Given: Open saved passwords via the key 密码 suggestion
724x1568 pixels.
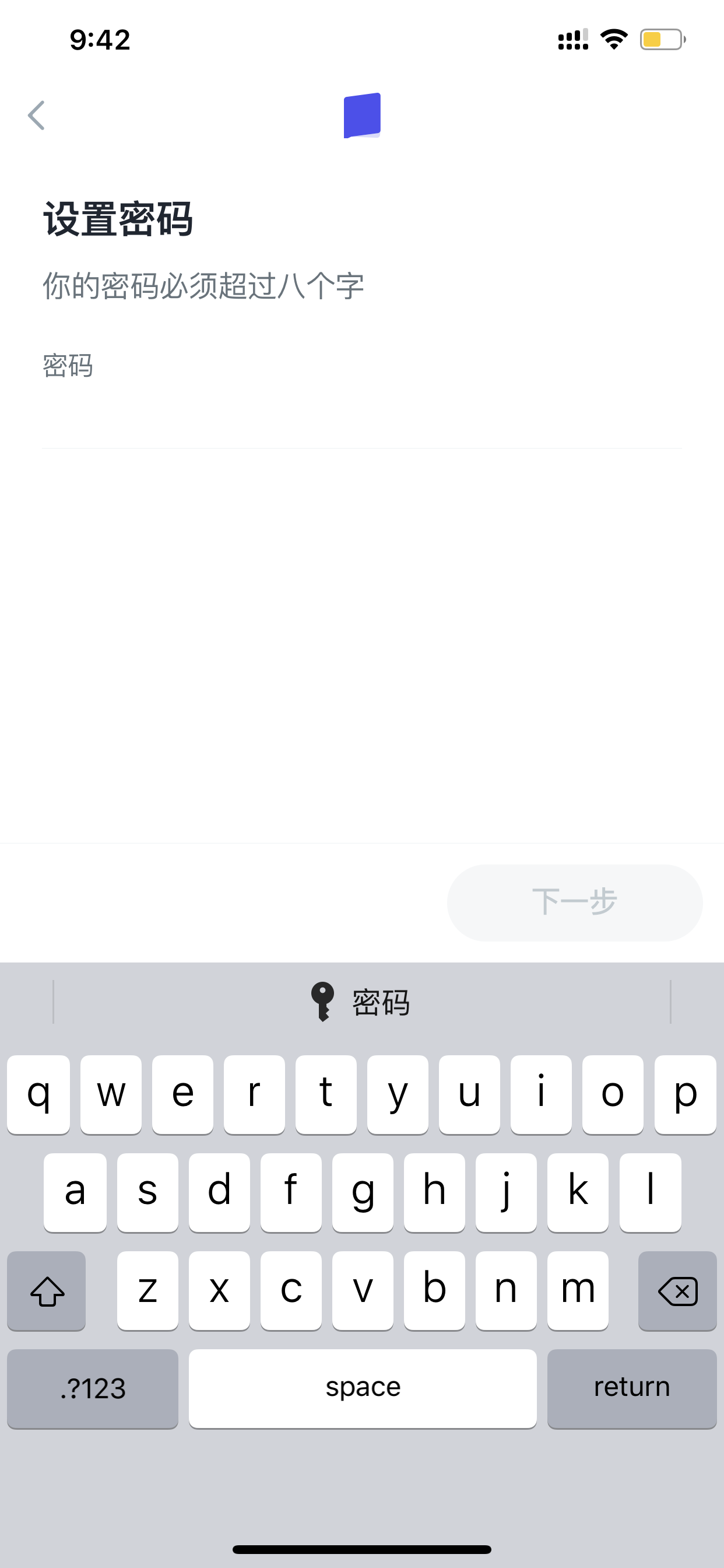Looking at the screenshot, I should [361, 1002].
